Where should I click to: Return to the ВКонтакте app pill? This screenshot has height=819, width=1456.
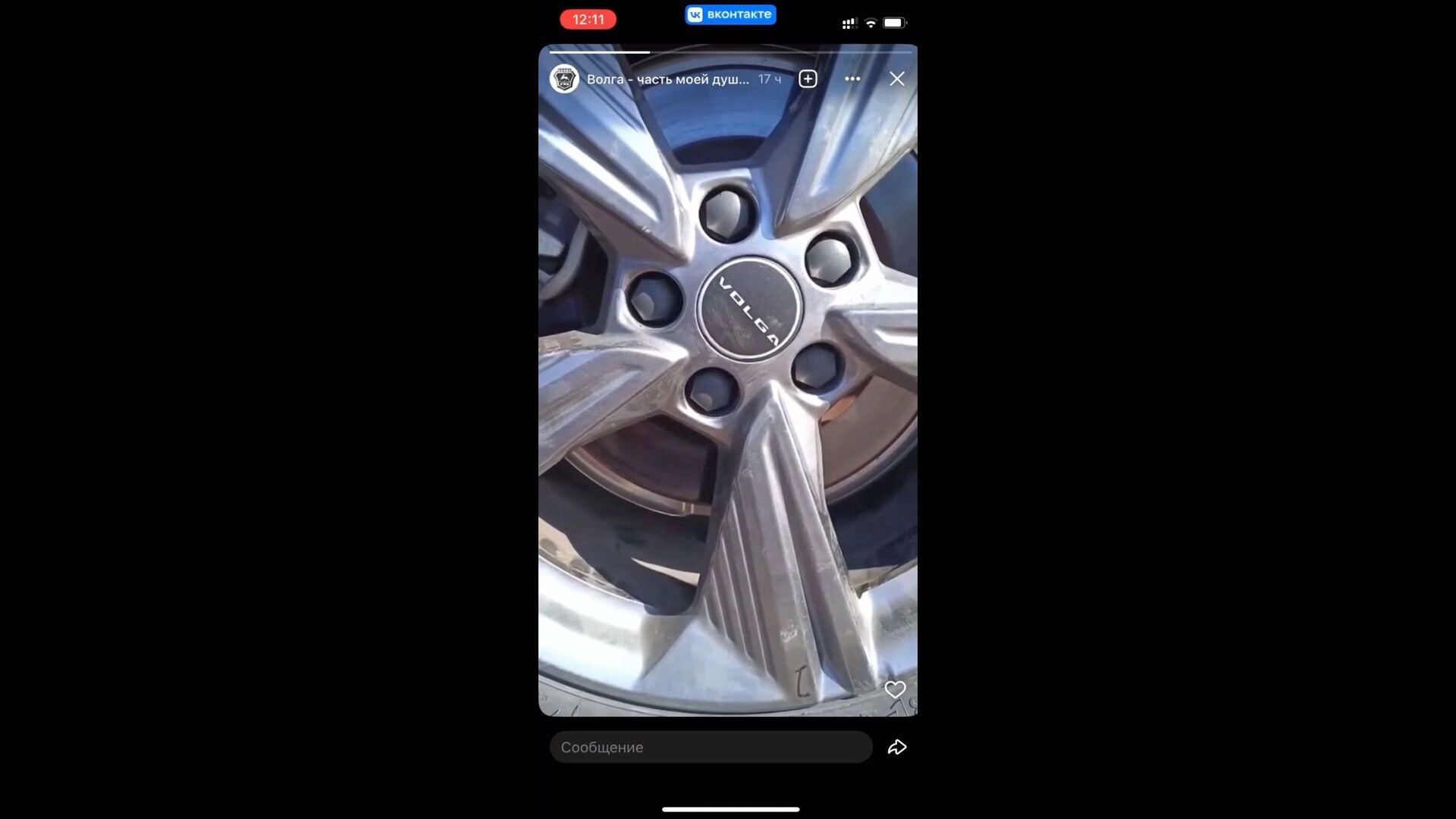point(730,14)
